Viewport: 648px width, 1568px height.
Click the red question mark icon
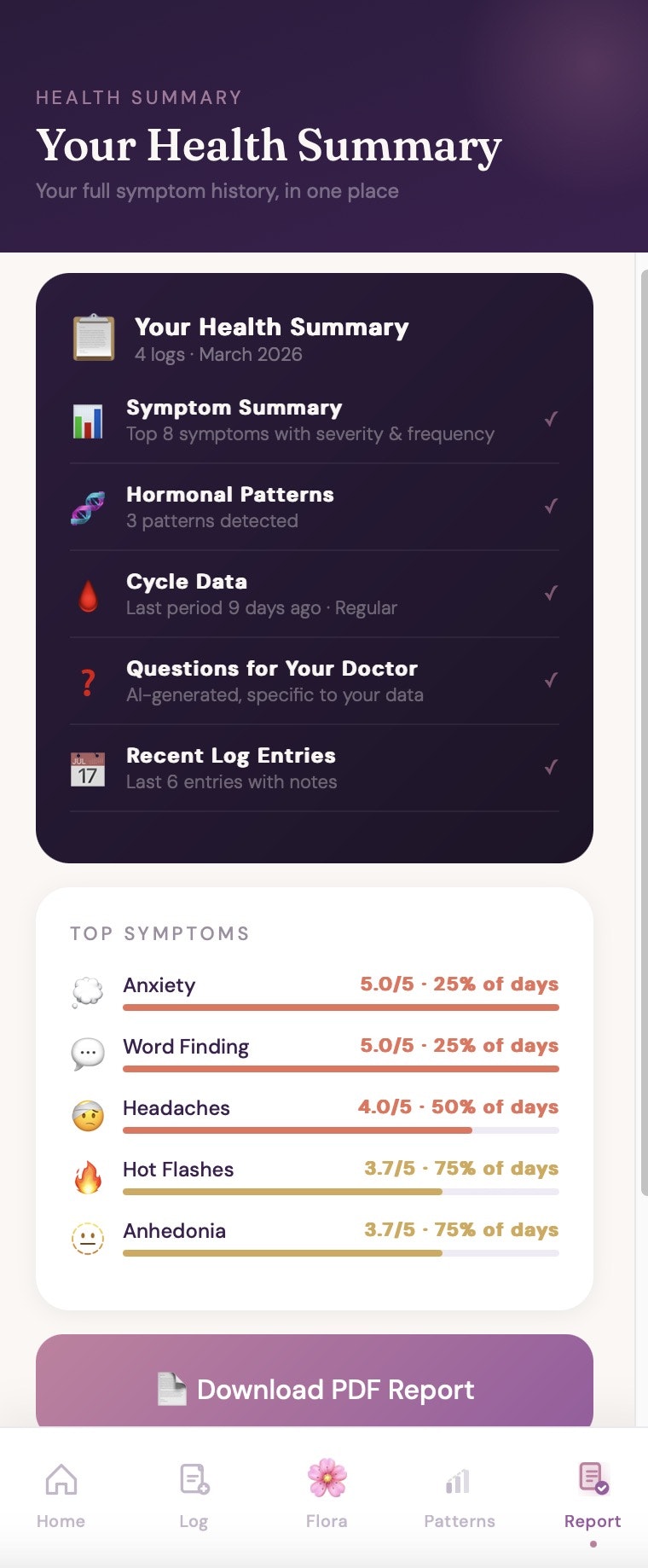click(89, 681)
